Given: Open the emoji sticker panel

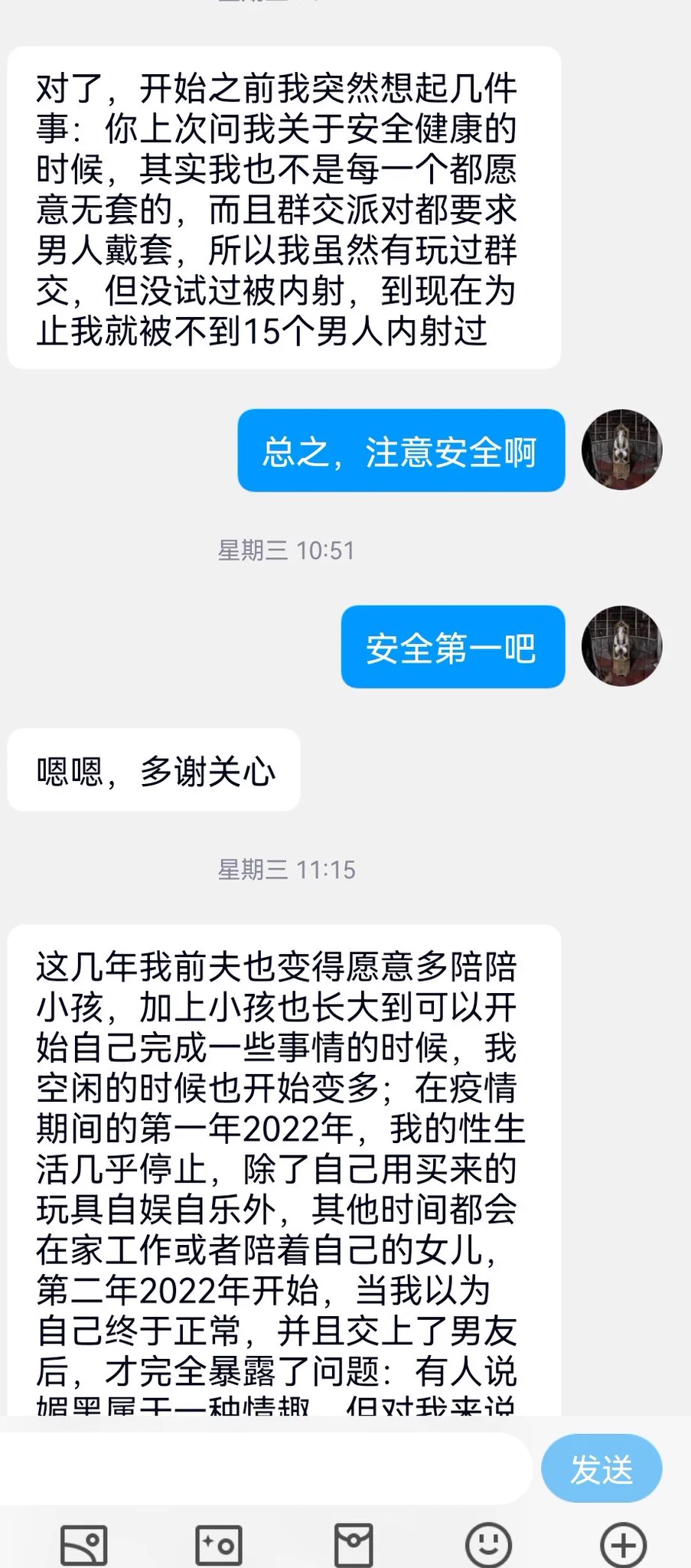Looking at the screenshot, I should pyautogui.click(x=488, y=1545).
